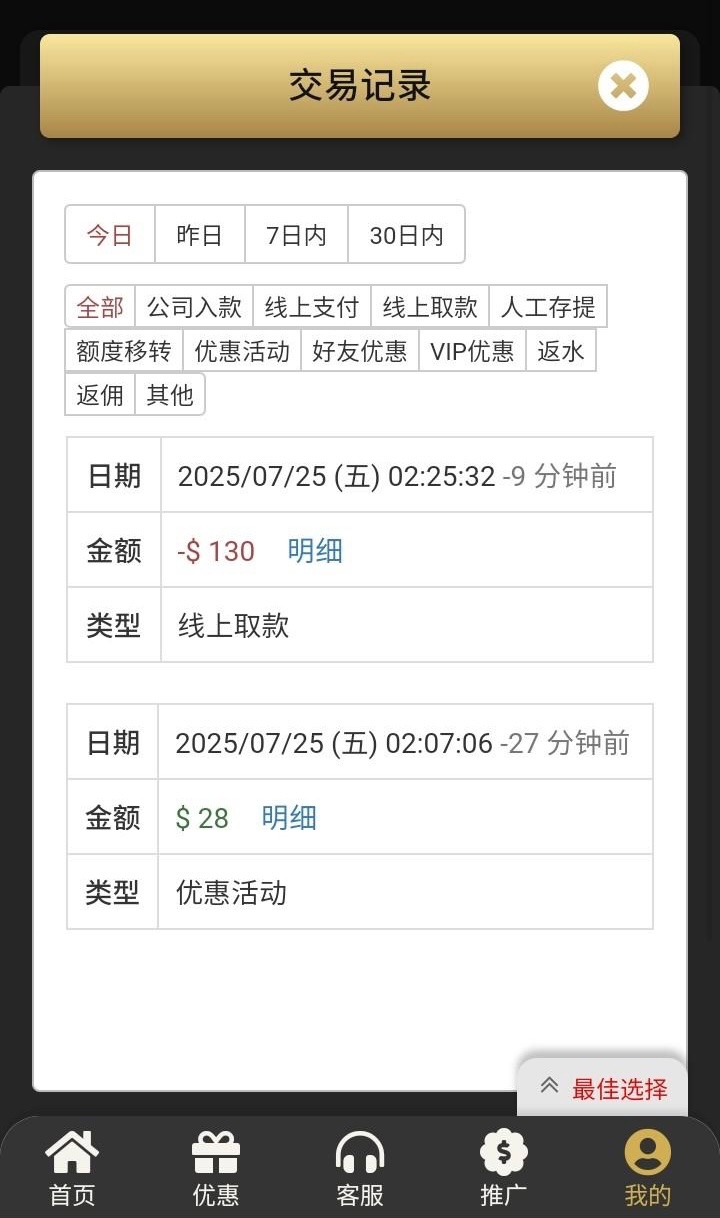Filter transactions by 线上支付
Viewport: 720px width, 1218px height.
[311, 307]
